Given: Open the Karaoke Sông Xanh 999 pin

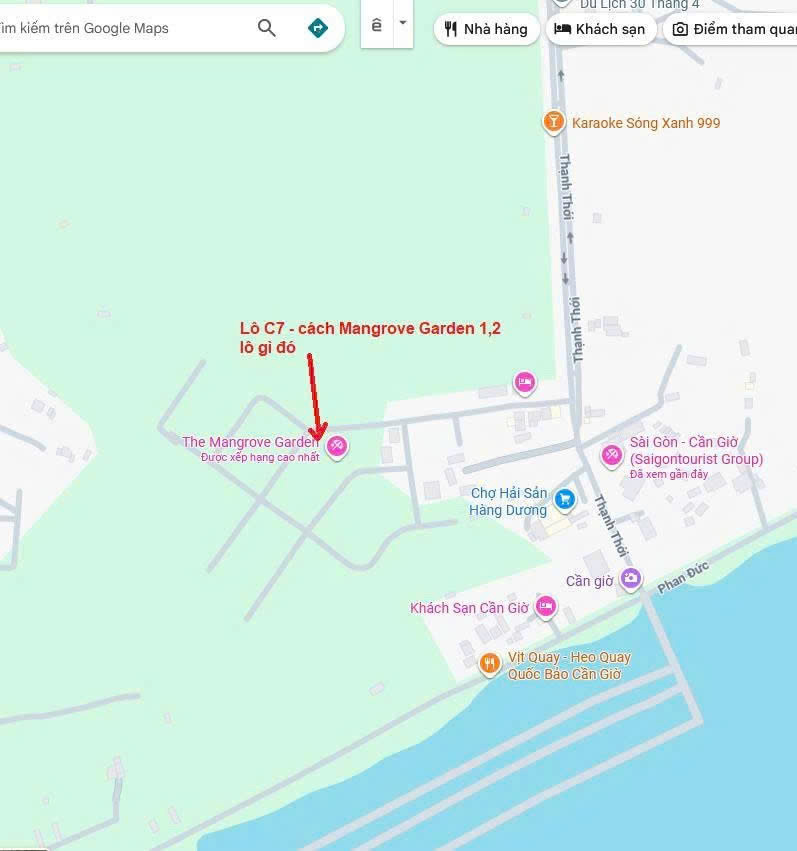Looking at the screenshot, I should pyautogui.click(x=553, y=122).
